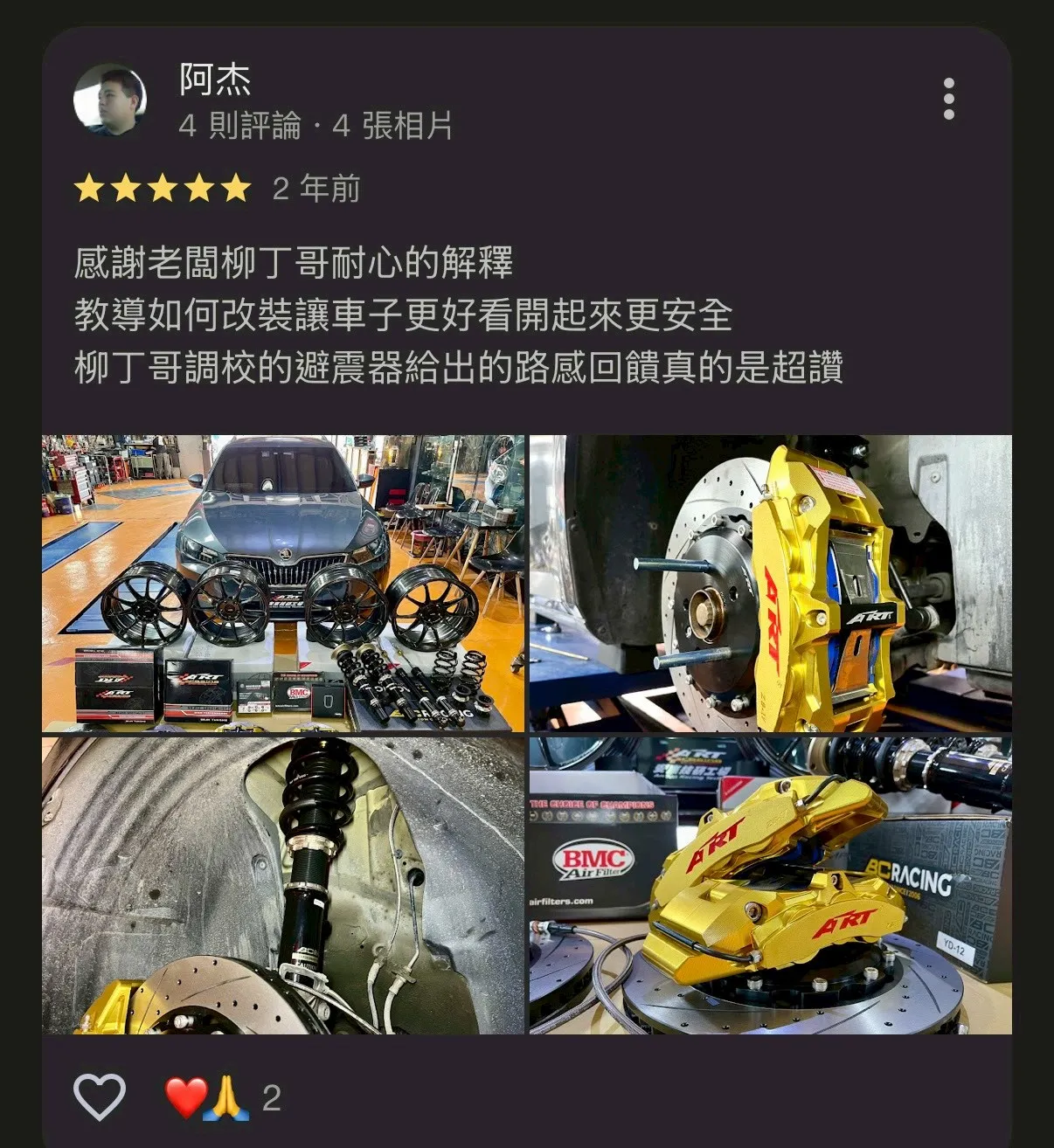
Task: Open the photo with BMC and BC Racing boxes
Action: 770,885
